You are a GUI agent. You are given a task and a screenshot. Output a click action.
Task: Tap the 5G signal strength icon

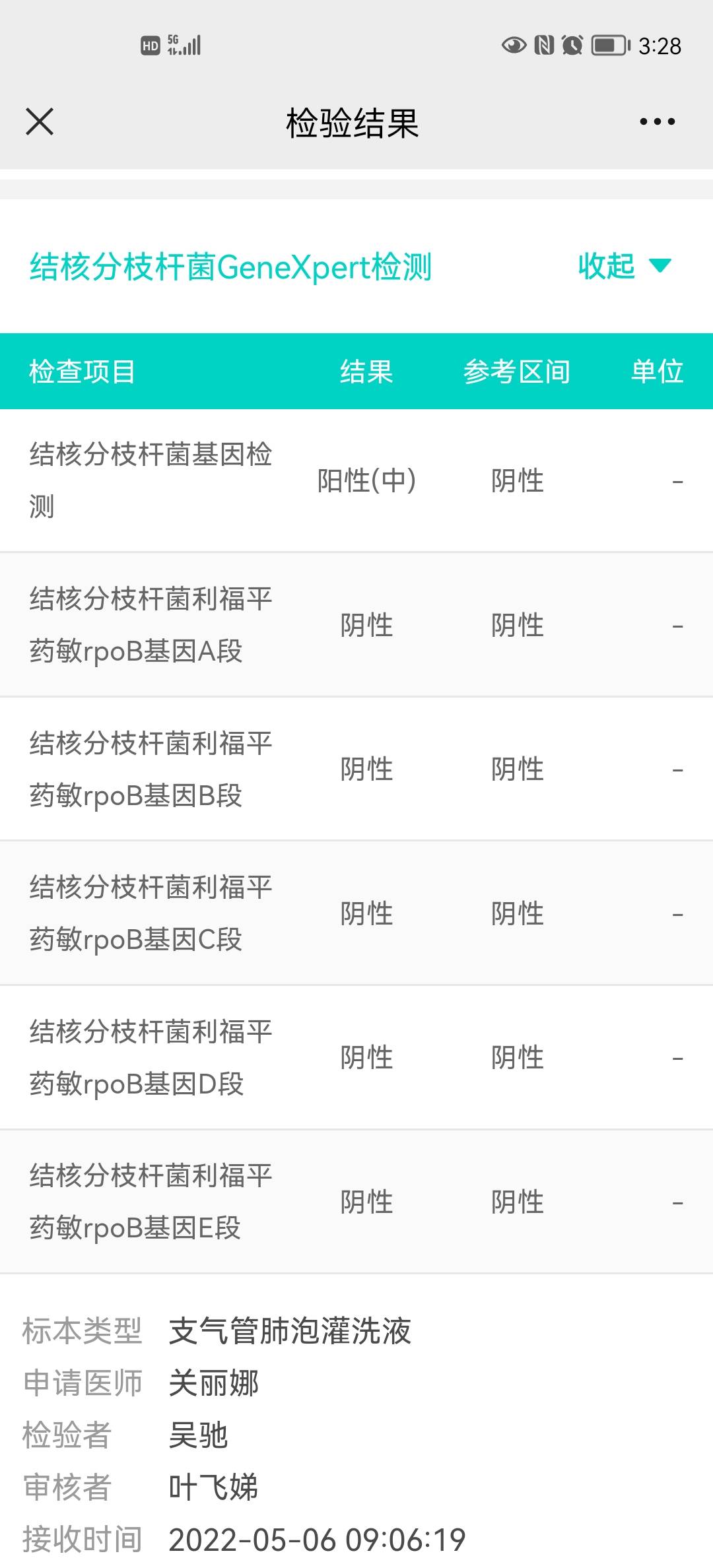pos(185,44)
